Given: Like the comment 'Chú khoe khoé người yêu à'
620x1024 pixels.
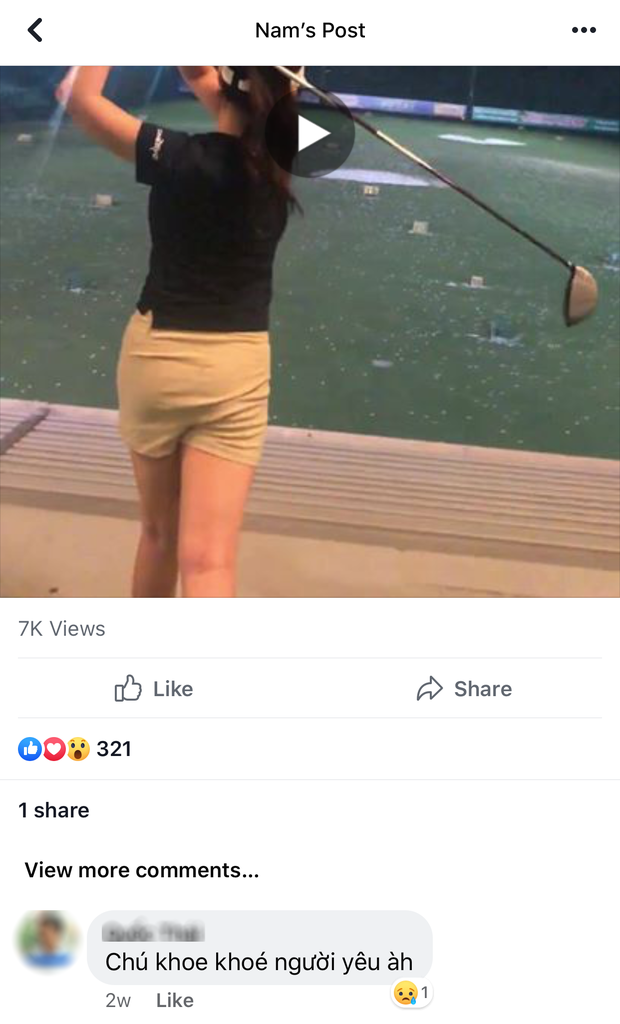Looking at the screenshot, I should [174, 1000].
